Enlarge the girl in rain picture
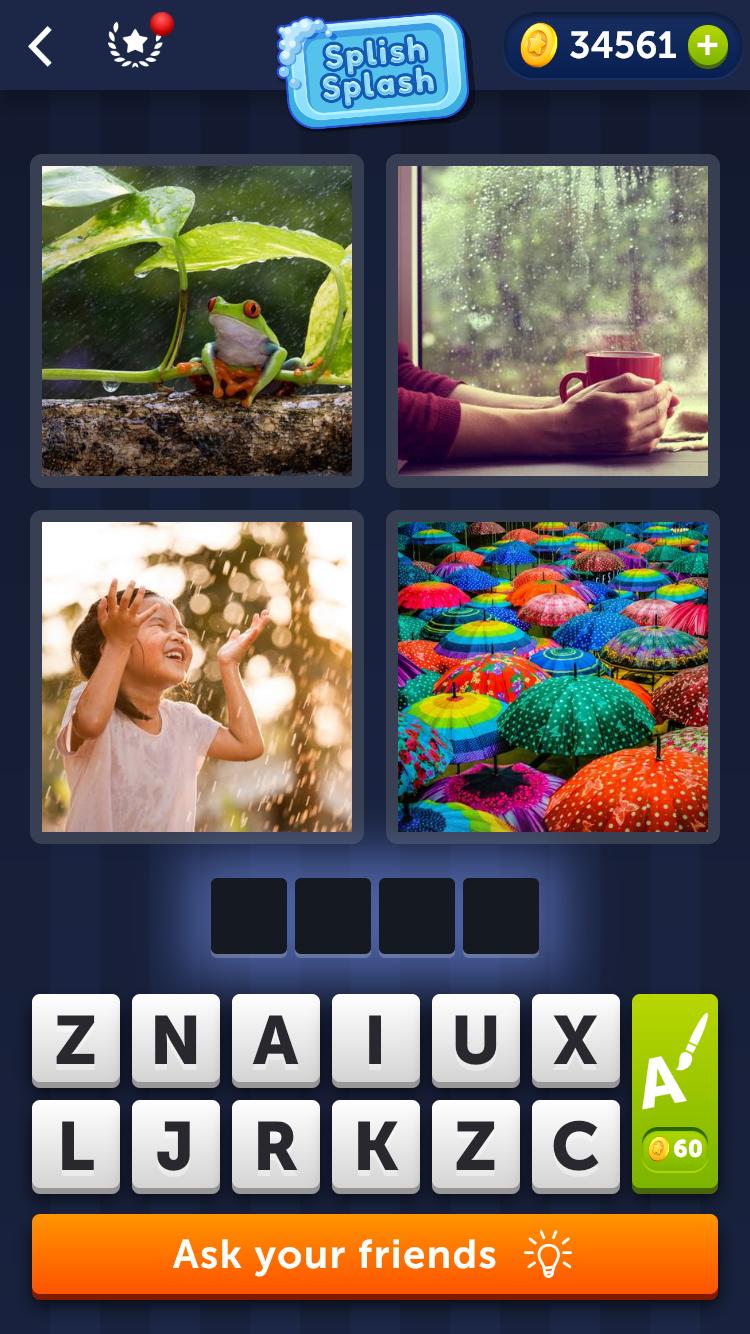This screenshot has width=750, height=1334. pyautogui.click(x=197, y=677)
